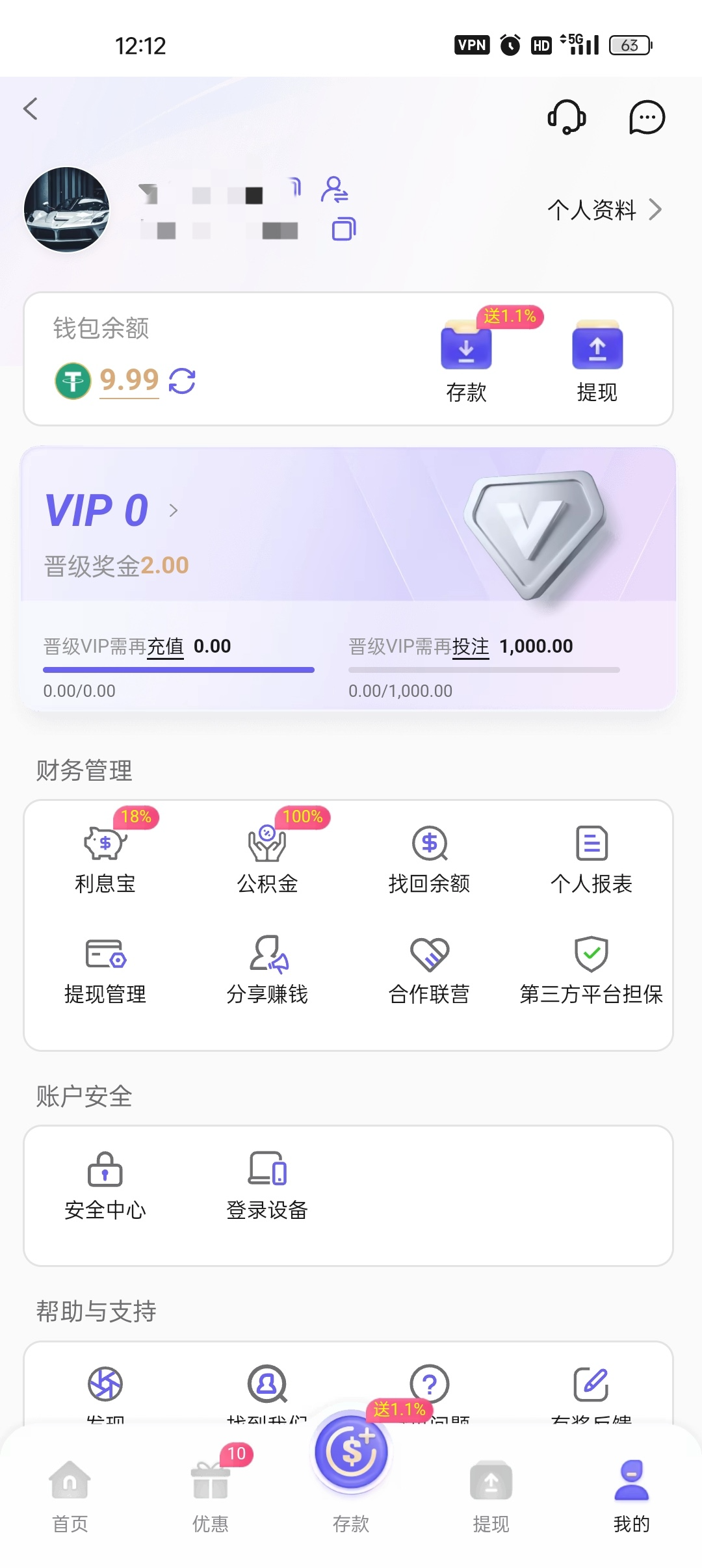Switch to the 优惠 tab
702x1568 pixels.
[x=211, y=1495]
